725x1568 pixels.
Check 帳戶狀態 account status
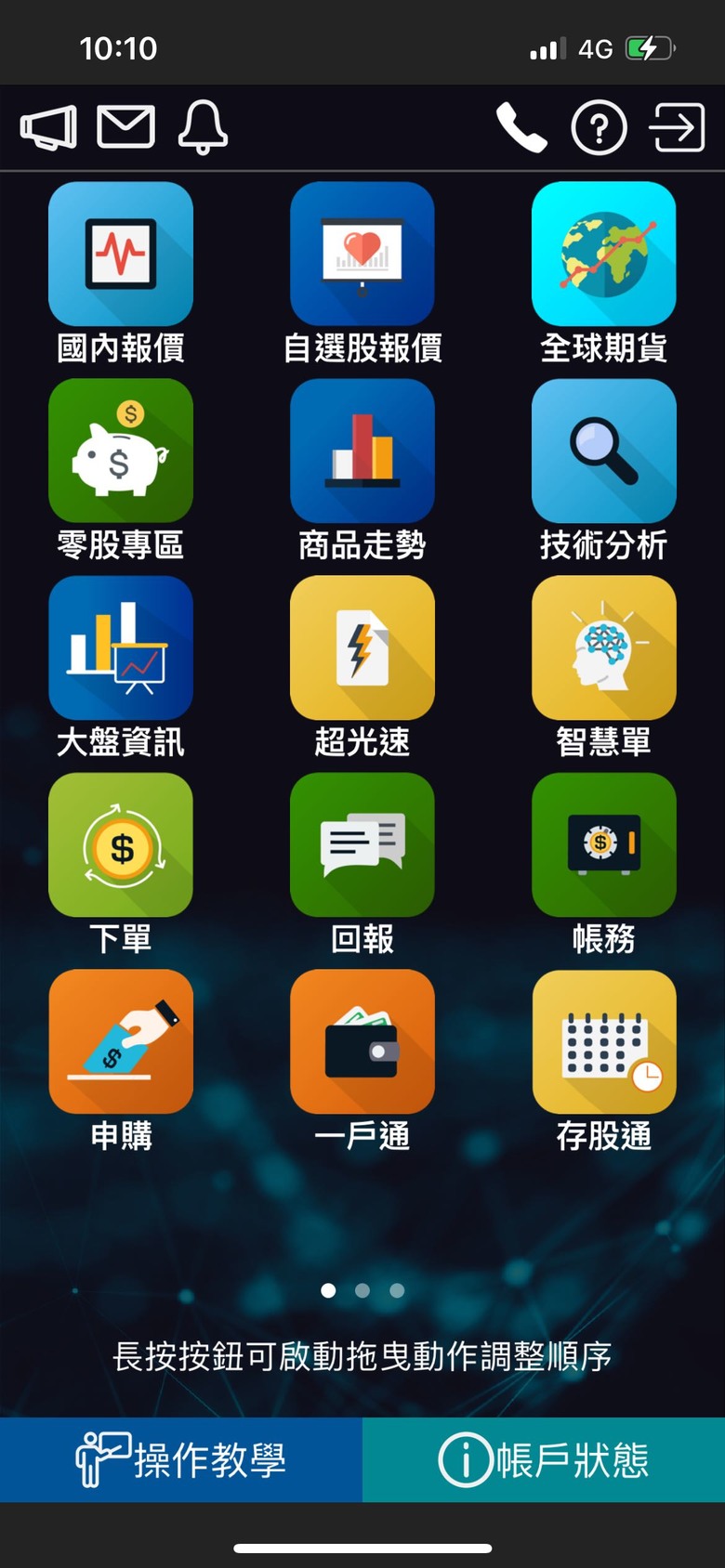pyautogui.click(x=544, y=1459)
